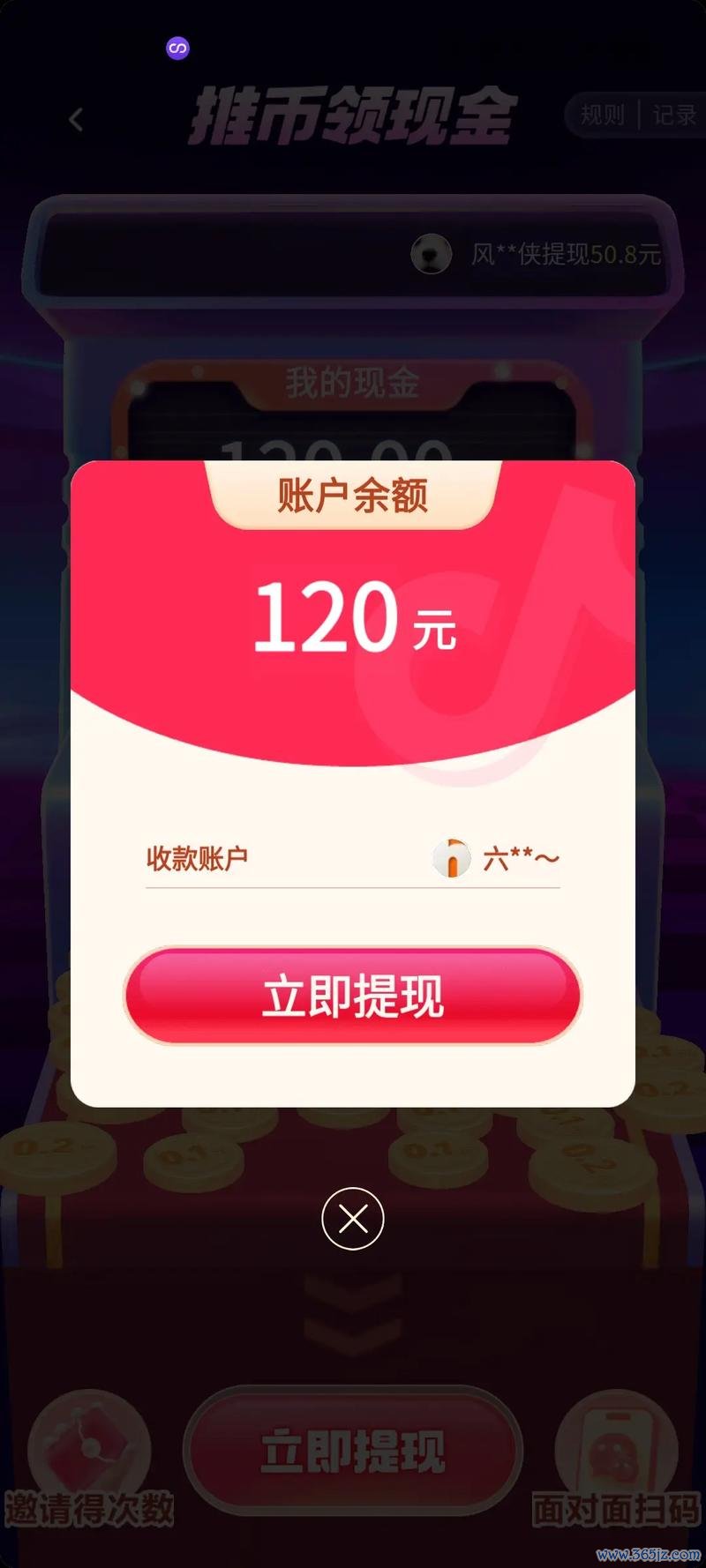This screenshot has height=1568, width=706.
Task: Click the user avatar in the winner banner
Action: [x=430, y=256]
